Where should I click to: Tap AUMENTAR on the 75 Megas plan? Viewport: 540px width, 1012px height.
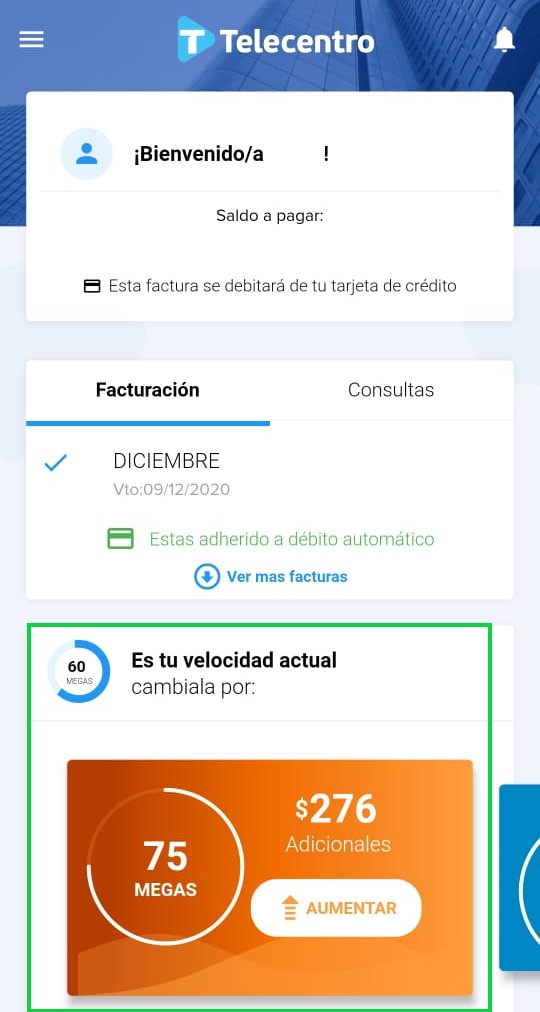coord(336,907)
